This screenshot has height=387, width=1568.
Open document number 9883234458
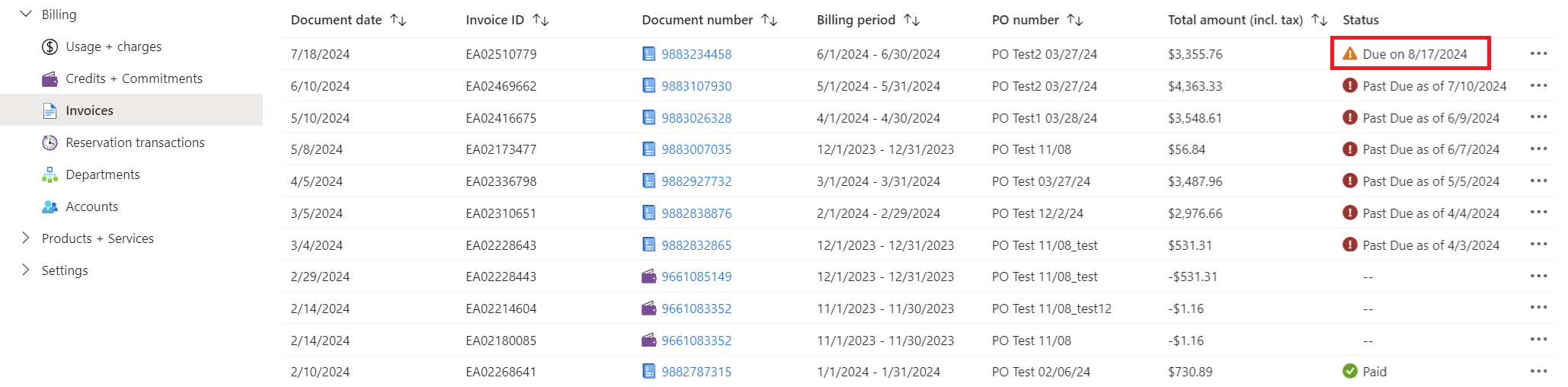tap(696, 54)
